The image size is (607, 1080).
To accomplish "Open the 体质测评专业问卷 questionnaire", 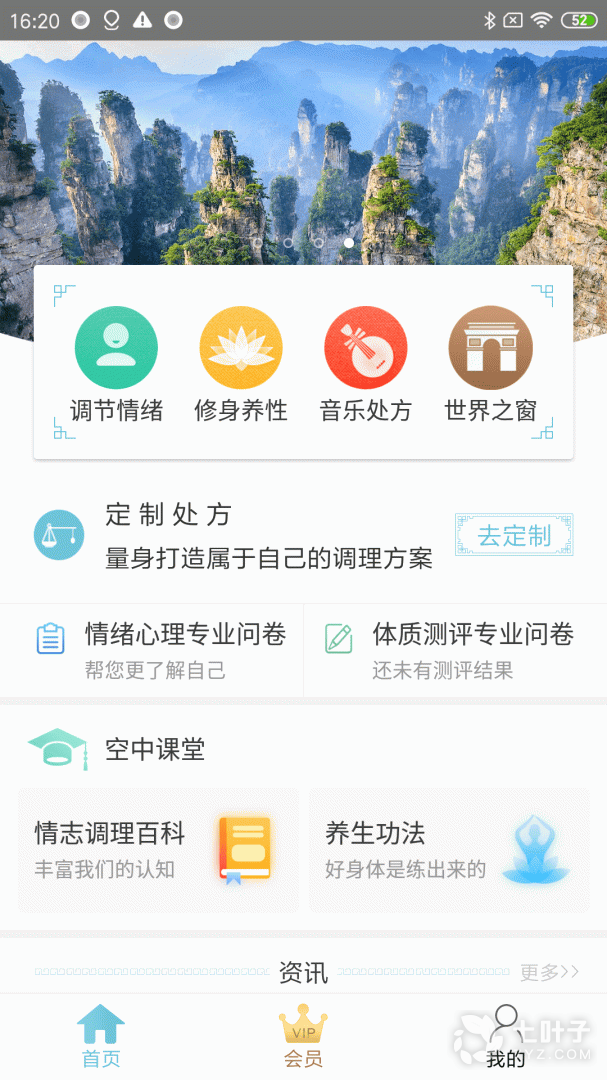I will point(454,648).
